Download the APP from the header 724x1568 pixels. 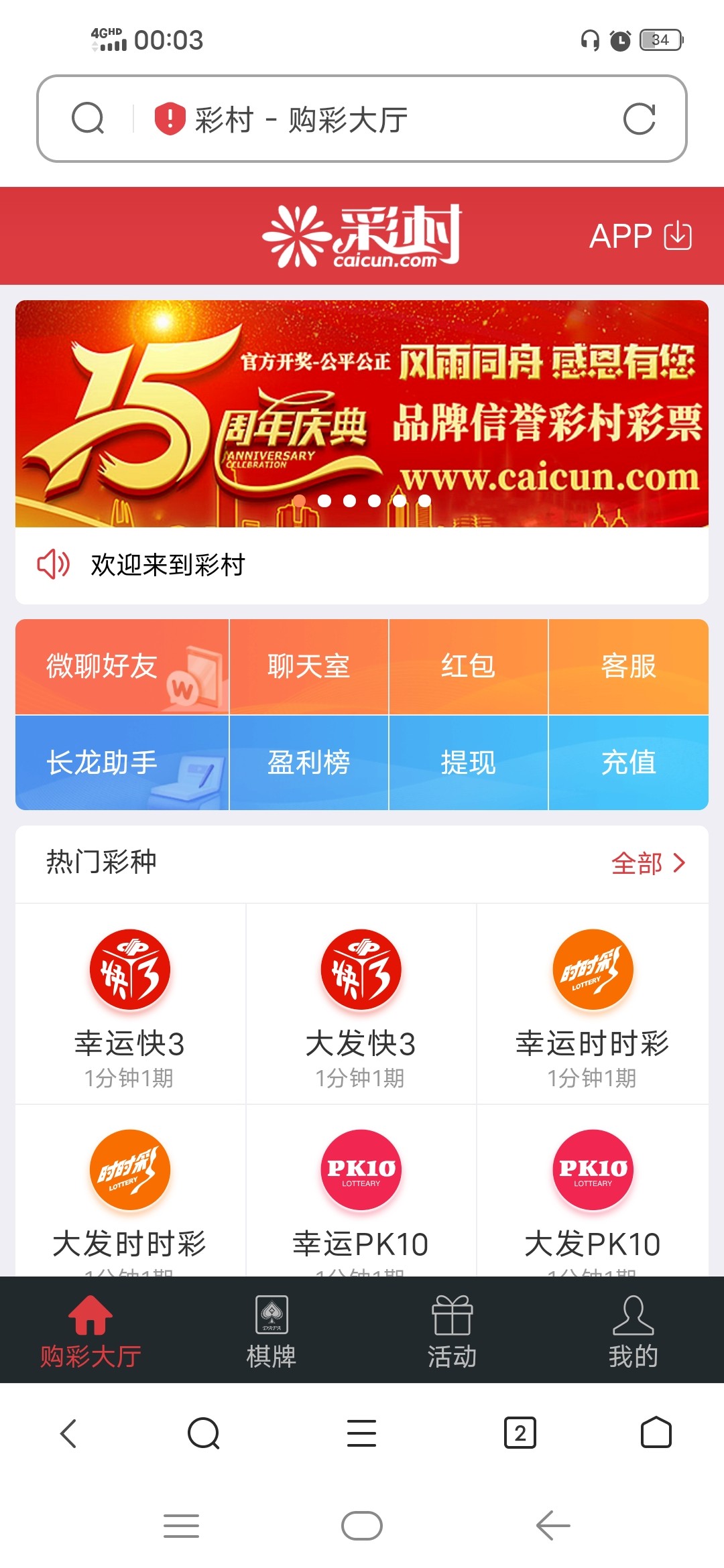[x=640, y=236]
